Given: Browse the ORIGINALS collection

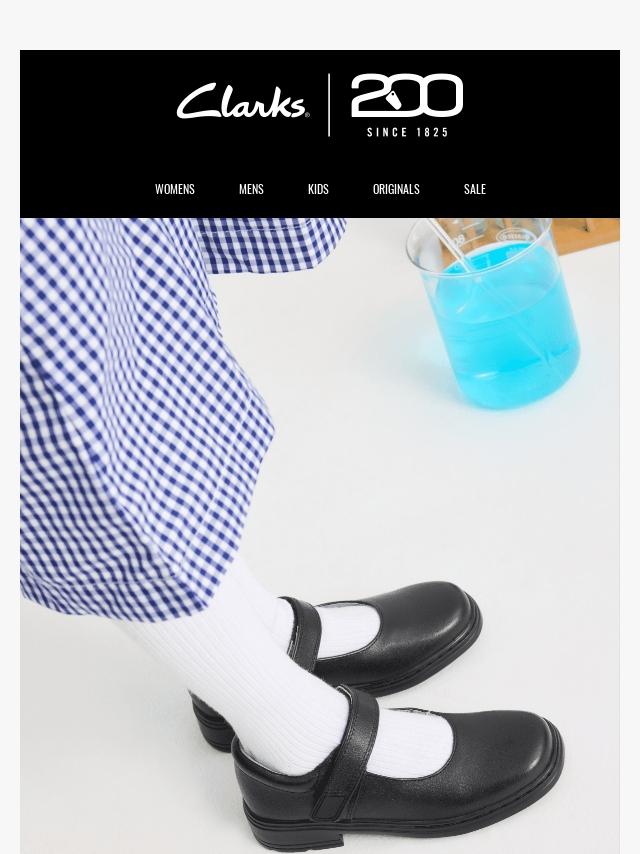Looking at the screenshot, I should click(396, 189).
